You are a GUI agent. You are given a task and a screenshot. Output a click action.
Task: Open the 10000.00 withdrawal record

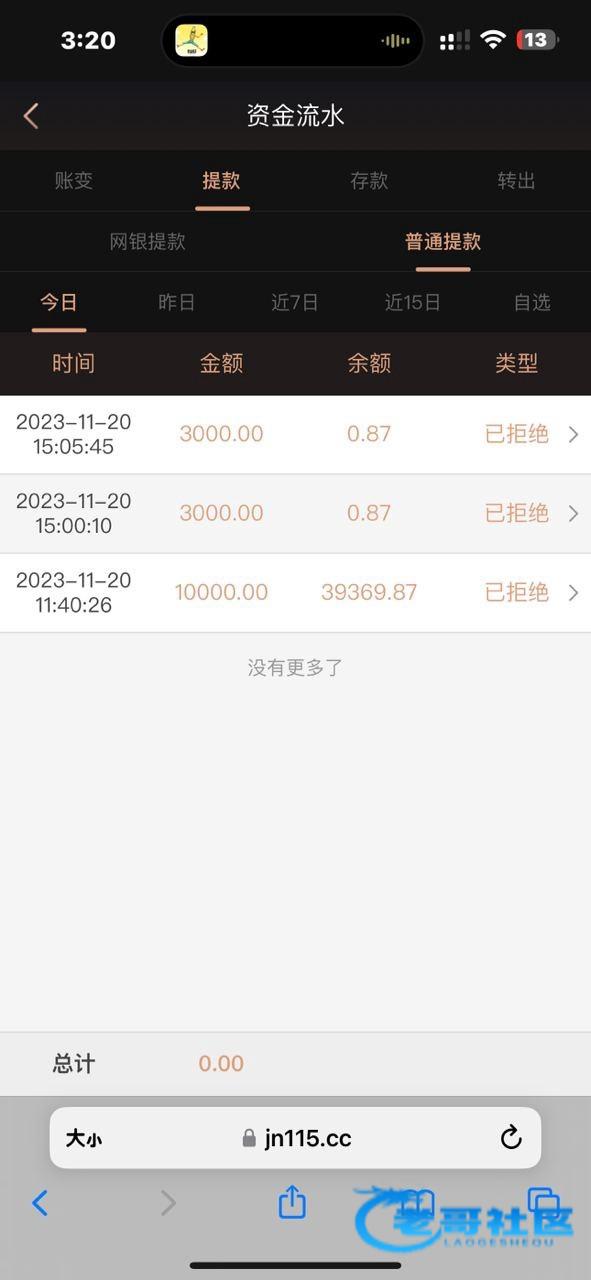point(295,593)
